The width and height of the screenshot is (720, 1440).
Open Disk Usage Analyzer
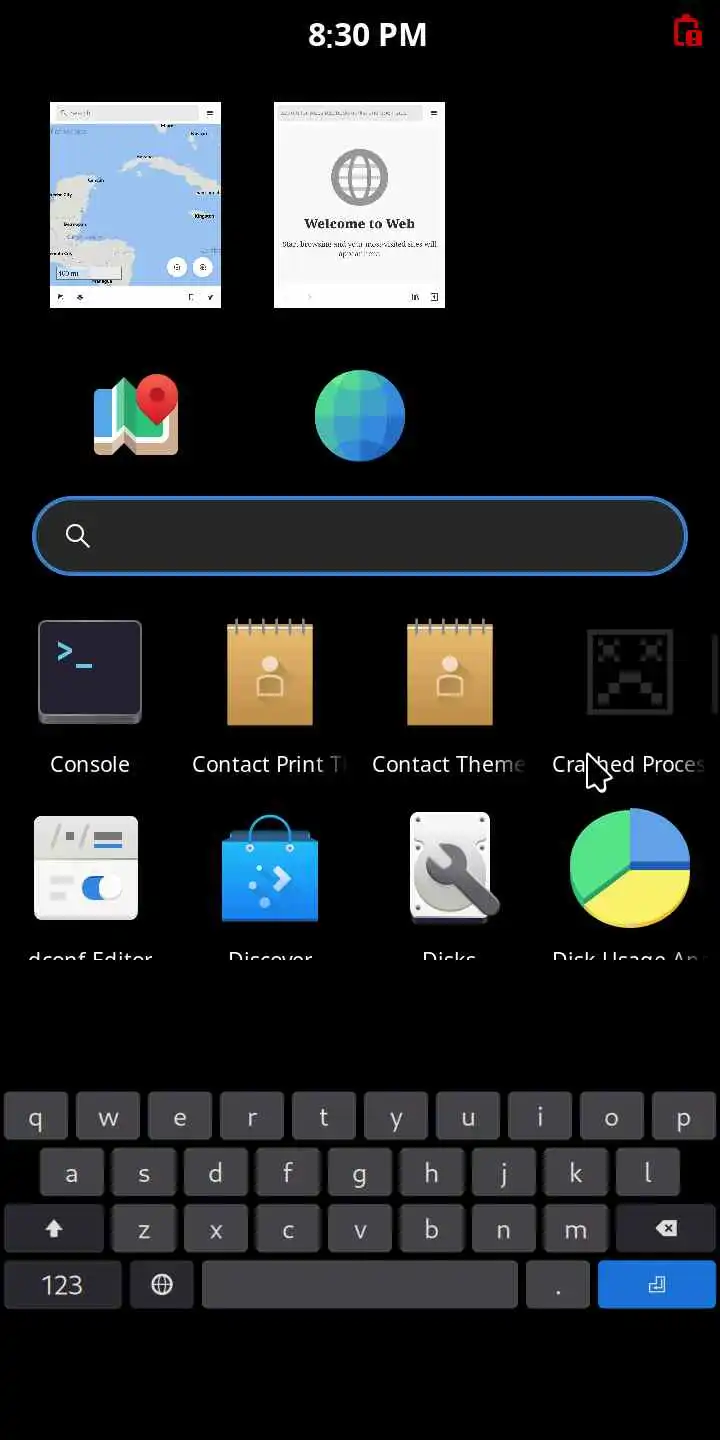pyautogui.click(x=629, y=868)
